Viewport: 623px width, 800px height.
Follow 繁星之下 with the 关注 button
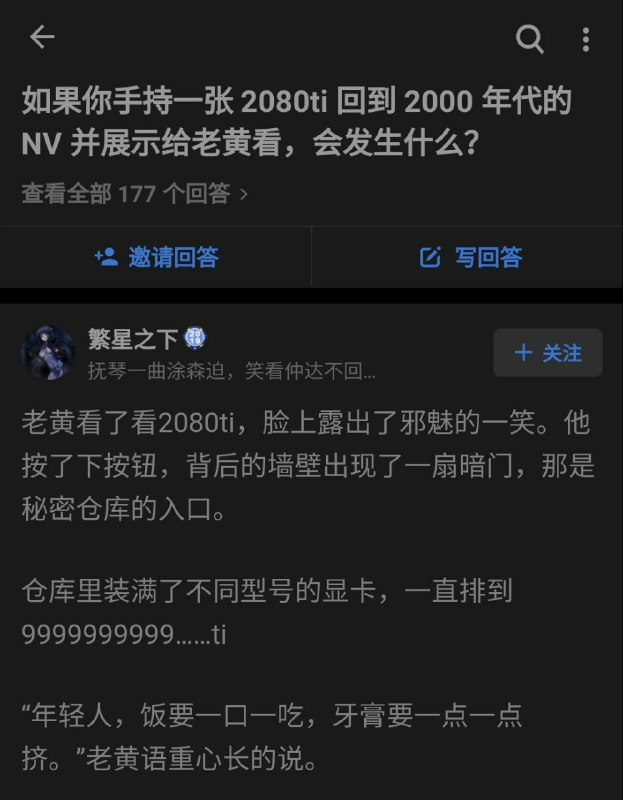coord(548,353)
